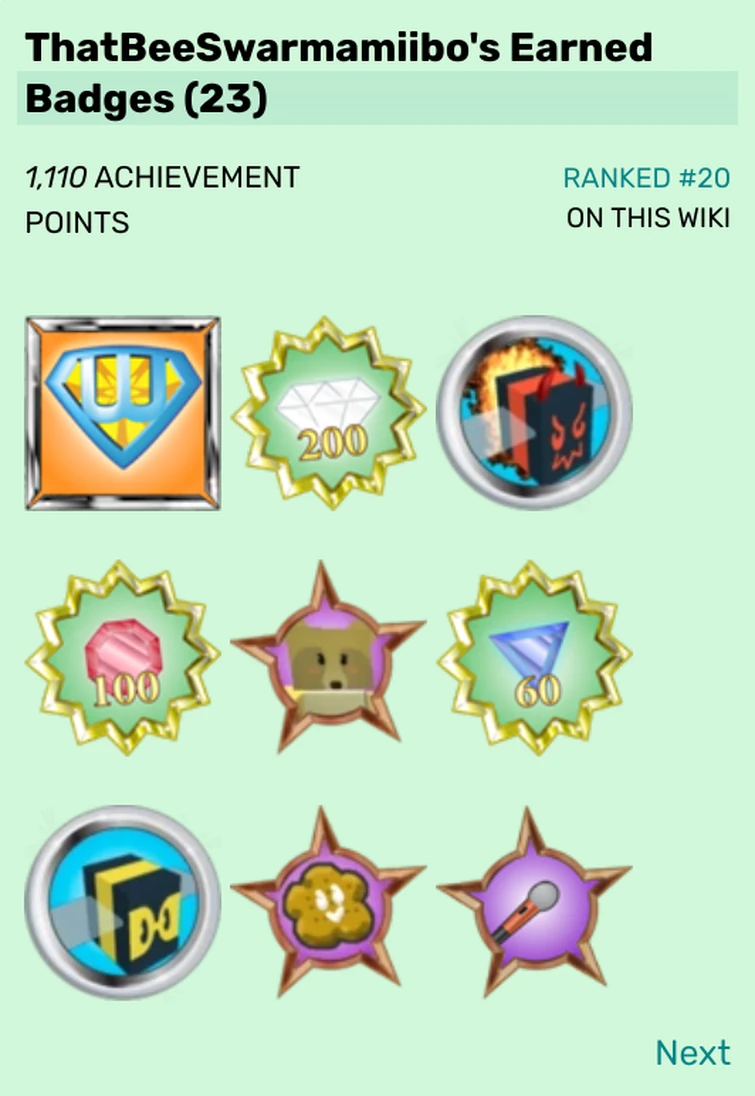Image resolution: width=755 pixels, height=1096 pixels.
Task: Tap the microphone star badge
Action: pos(534,903)
